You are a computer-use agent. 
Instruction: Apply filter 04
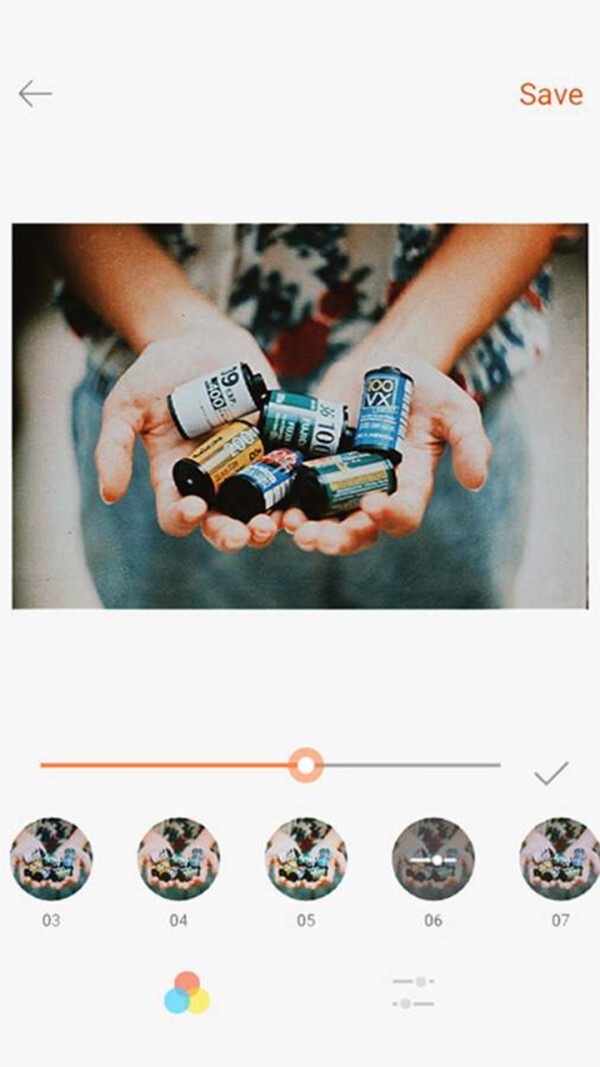(x=178, y=859)
